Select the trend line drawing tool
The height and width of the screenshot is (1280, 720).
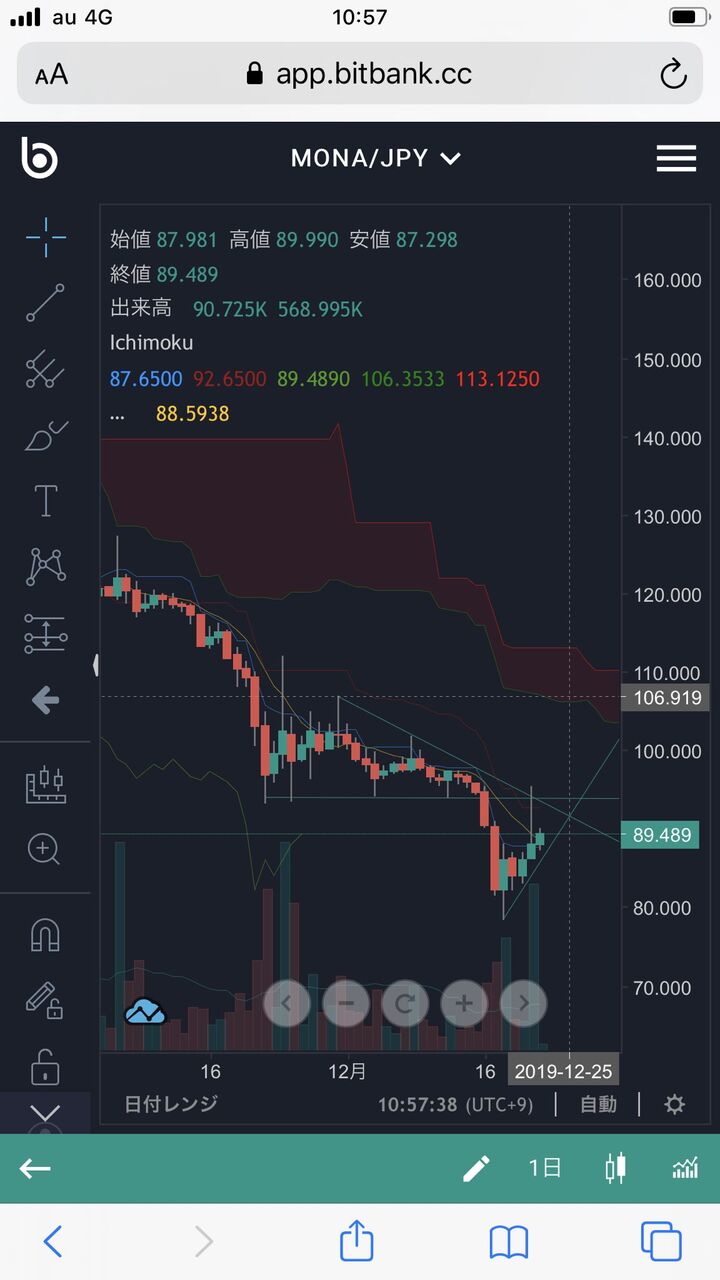pos(45,302)
